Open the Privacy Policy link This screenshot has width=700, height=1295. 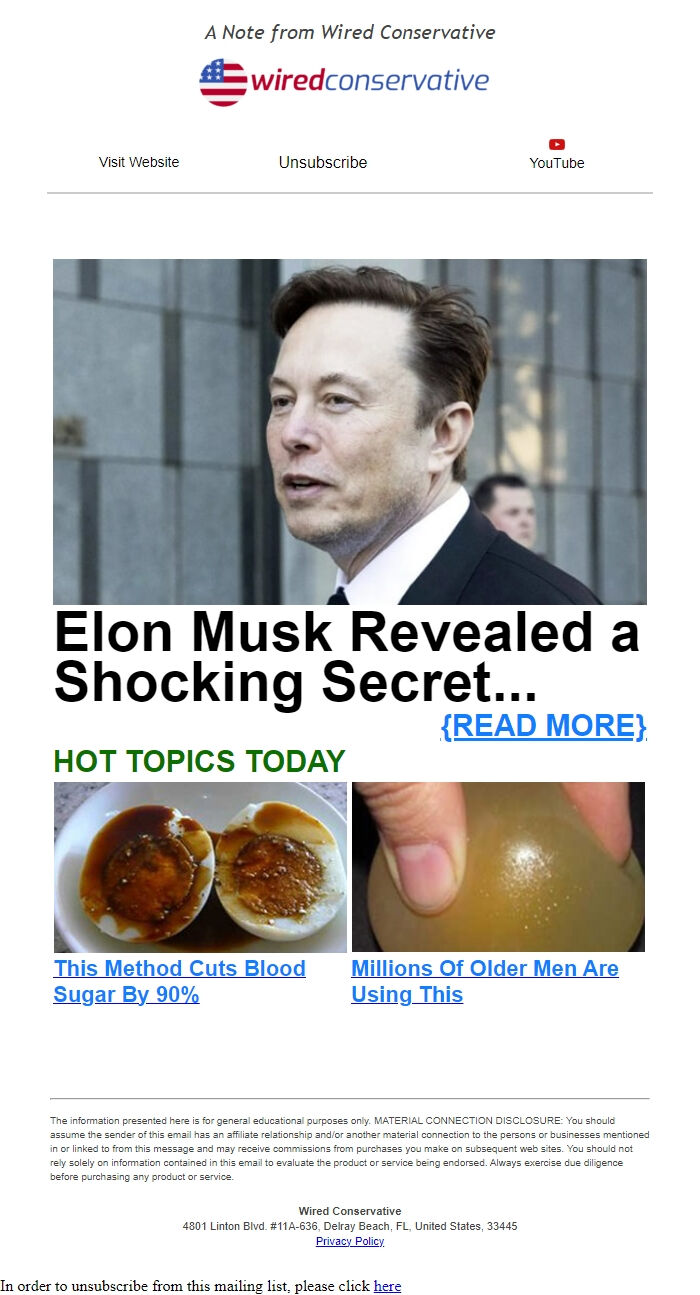pos(349,1241)
